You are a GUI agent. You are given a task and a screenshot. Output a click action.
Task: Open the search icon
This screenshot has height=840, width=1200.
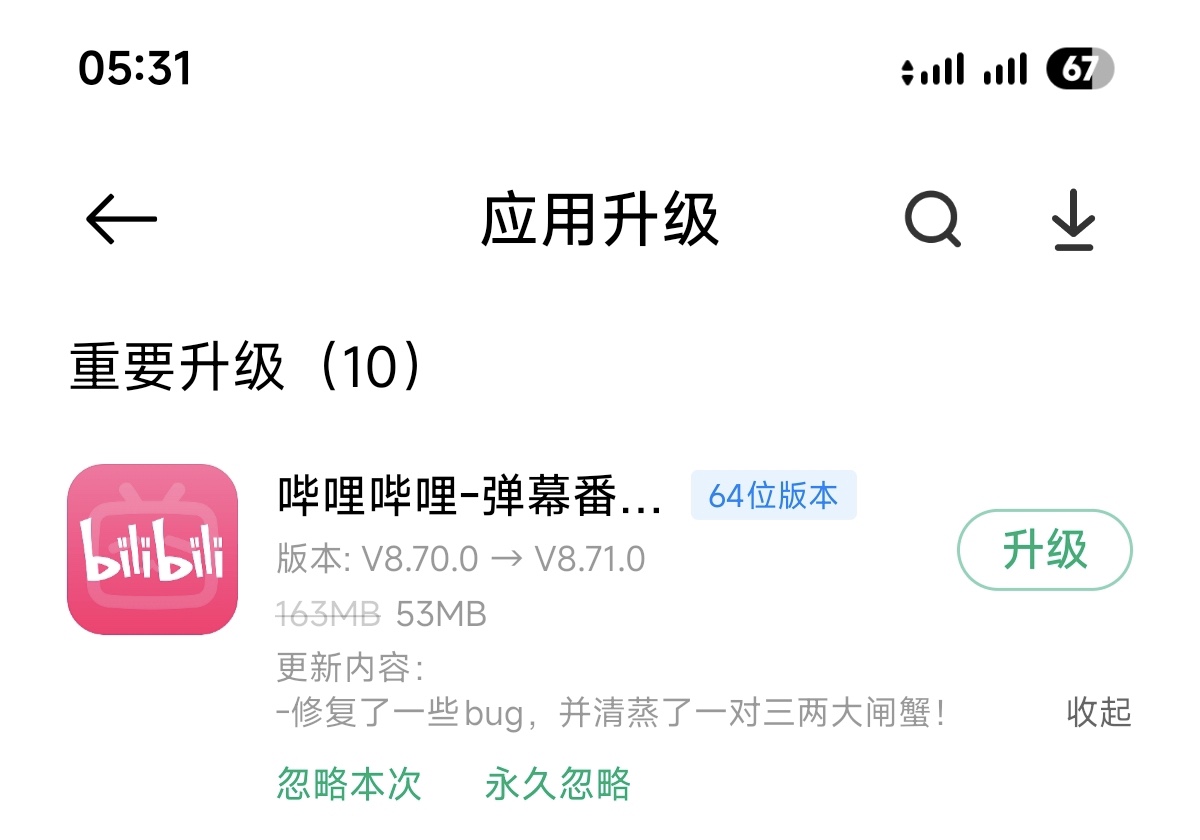932,219
